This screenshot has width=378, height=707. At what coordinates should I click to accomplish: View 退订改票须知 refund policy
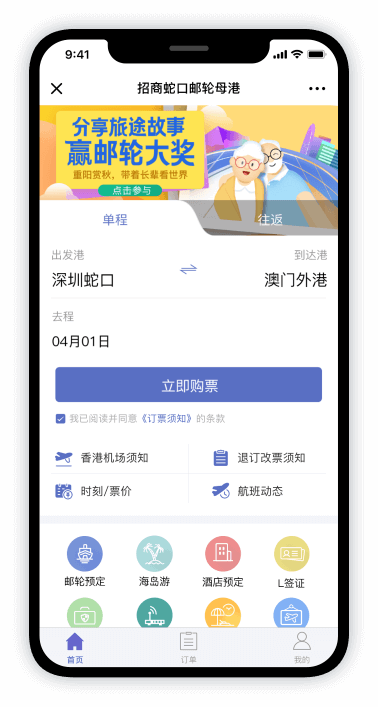tap(259, 458)
